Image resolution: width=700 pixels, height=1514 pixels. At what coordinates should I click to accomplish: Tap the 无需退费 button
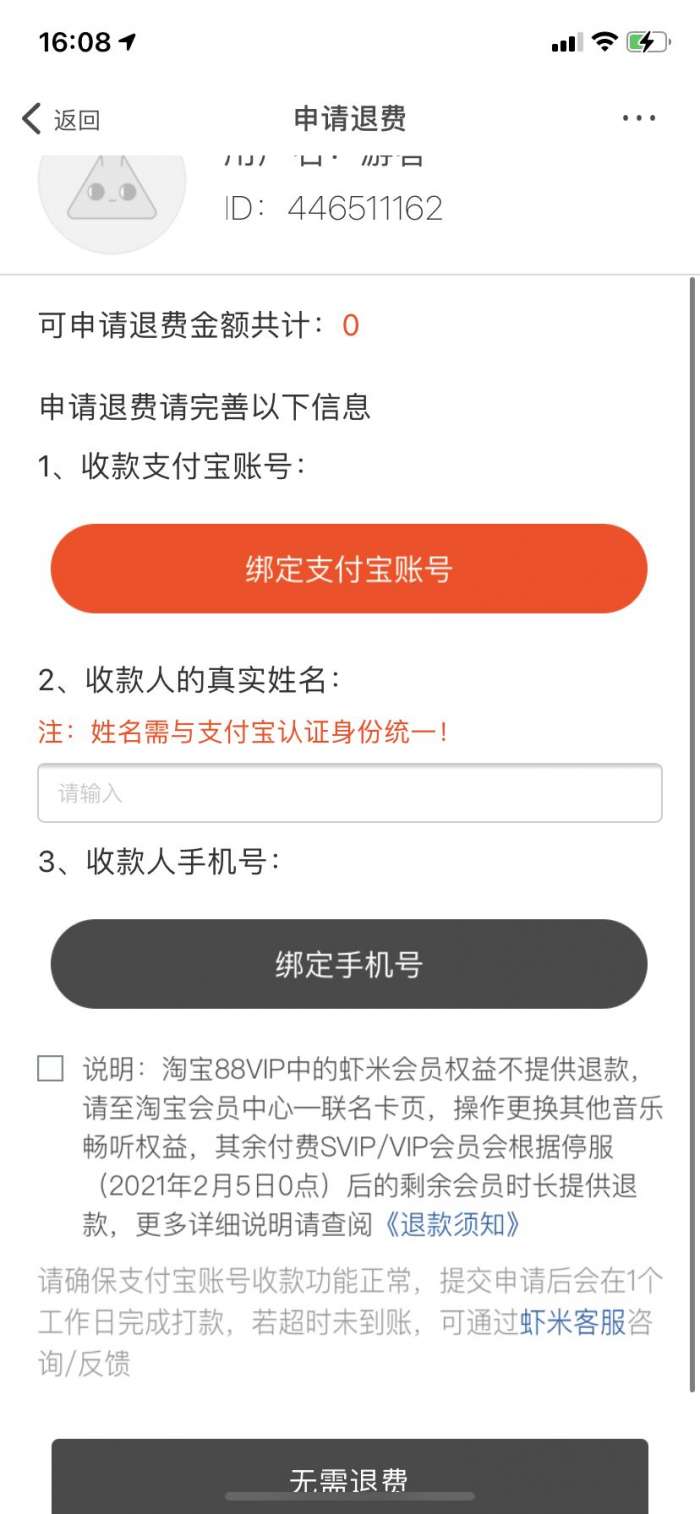[x=349, y=1478]
